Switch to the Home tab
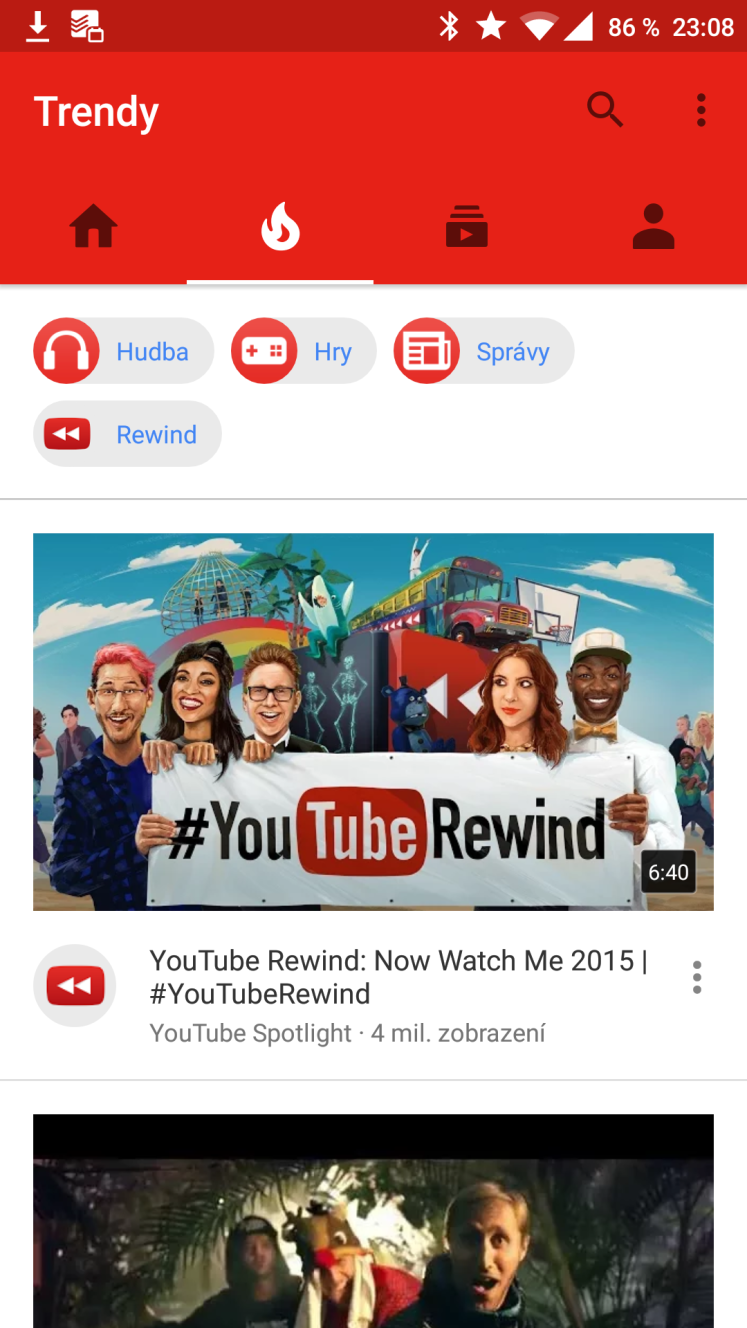The height and width of the screenshot is (1328, 747). tap(94, 227)
